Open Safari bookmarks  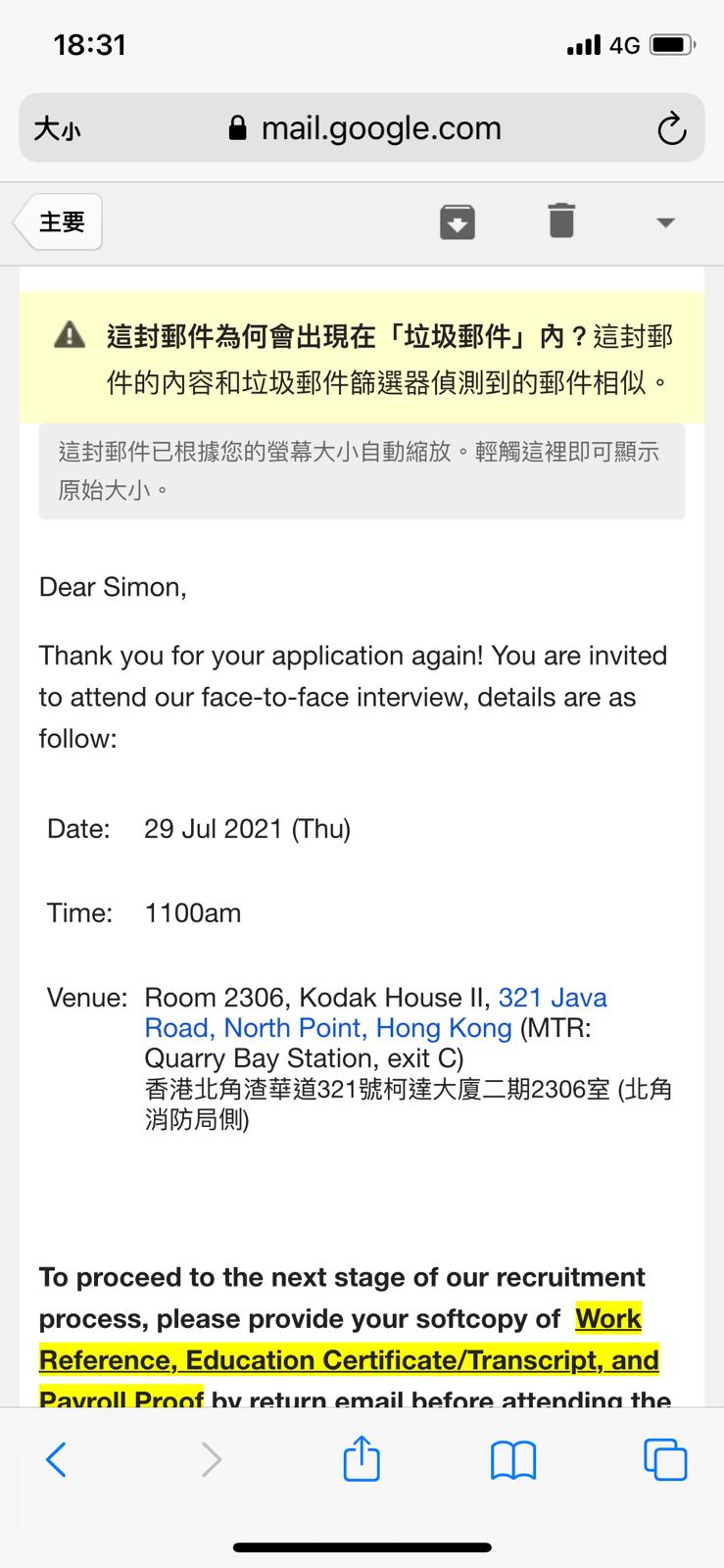513,1459
